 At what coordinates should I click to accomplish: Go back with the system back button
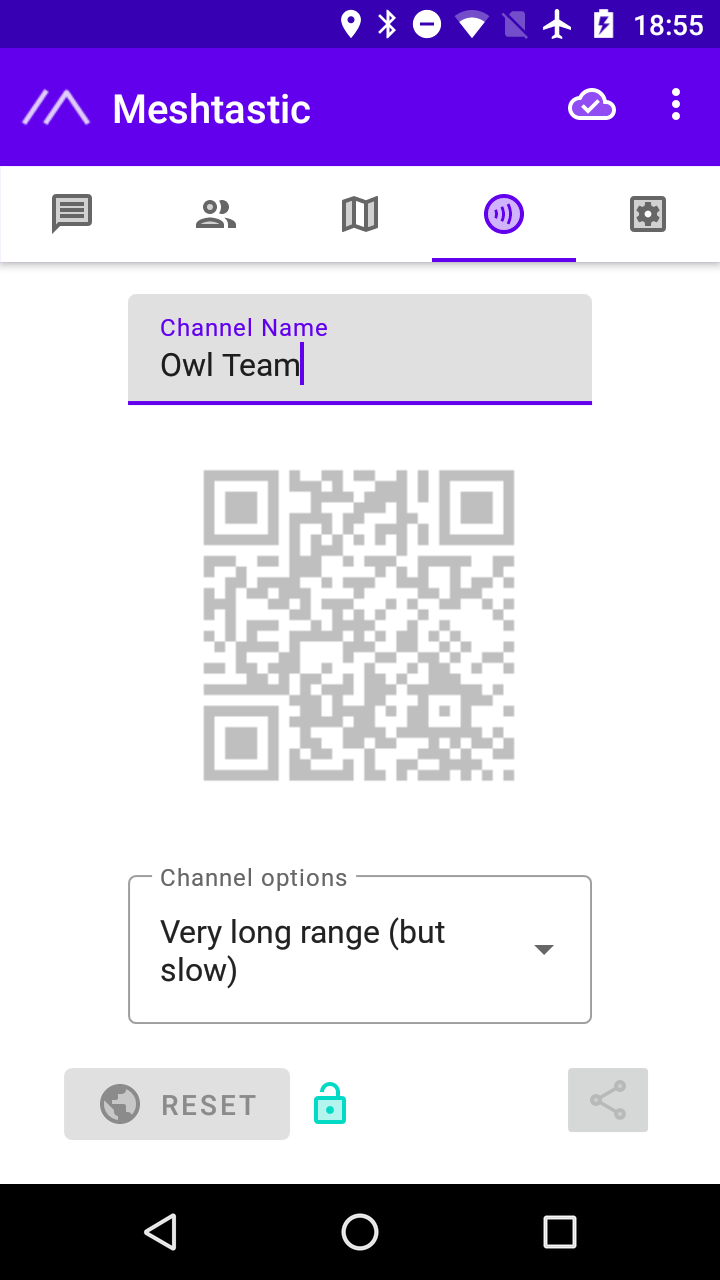coord(160,1232)
